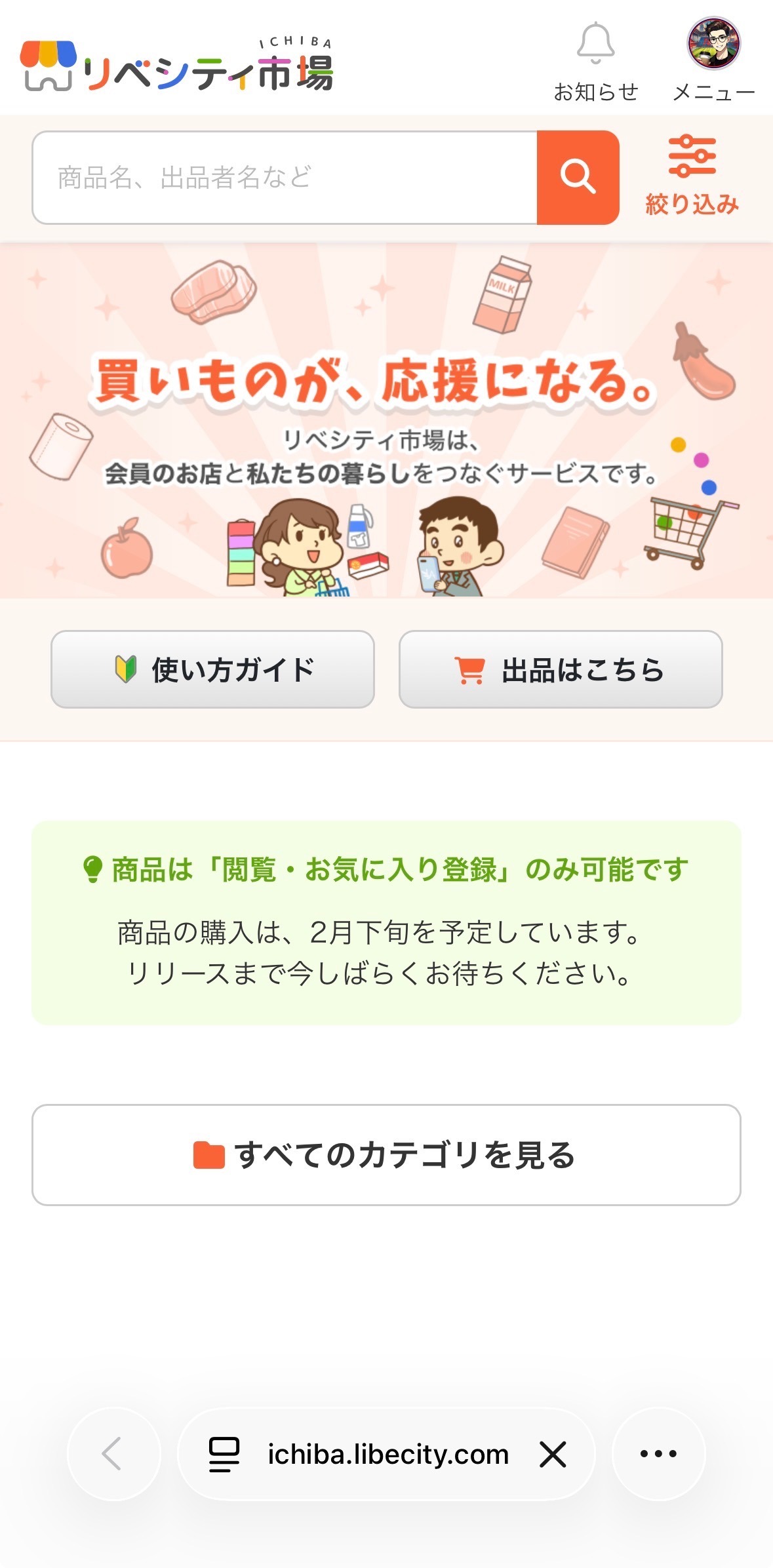This screenshot has width=773, height=1568.
Task: Focus the 商品名、出品者名など search field
Action: click(285, 178)
